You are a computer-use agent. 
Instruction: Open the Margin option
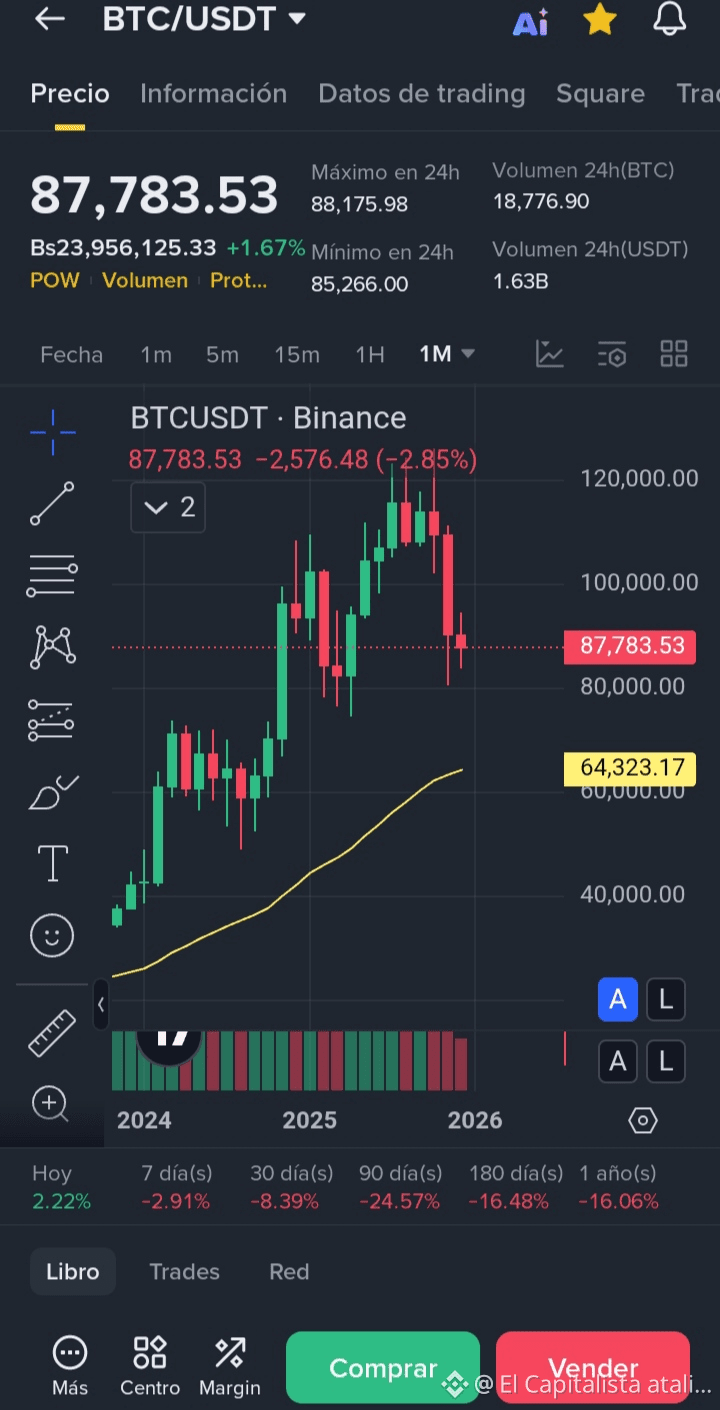point(230,1367)
